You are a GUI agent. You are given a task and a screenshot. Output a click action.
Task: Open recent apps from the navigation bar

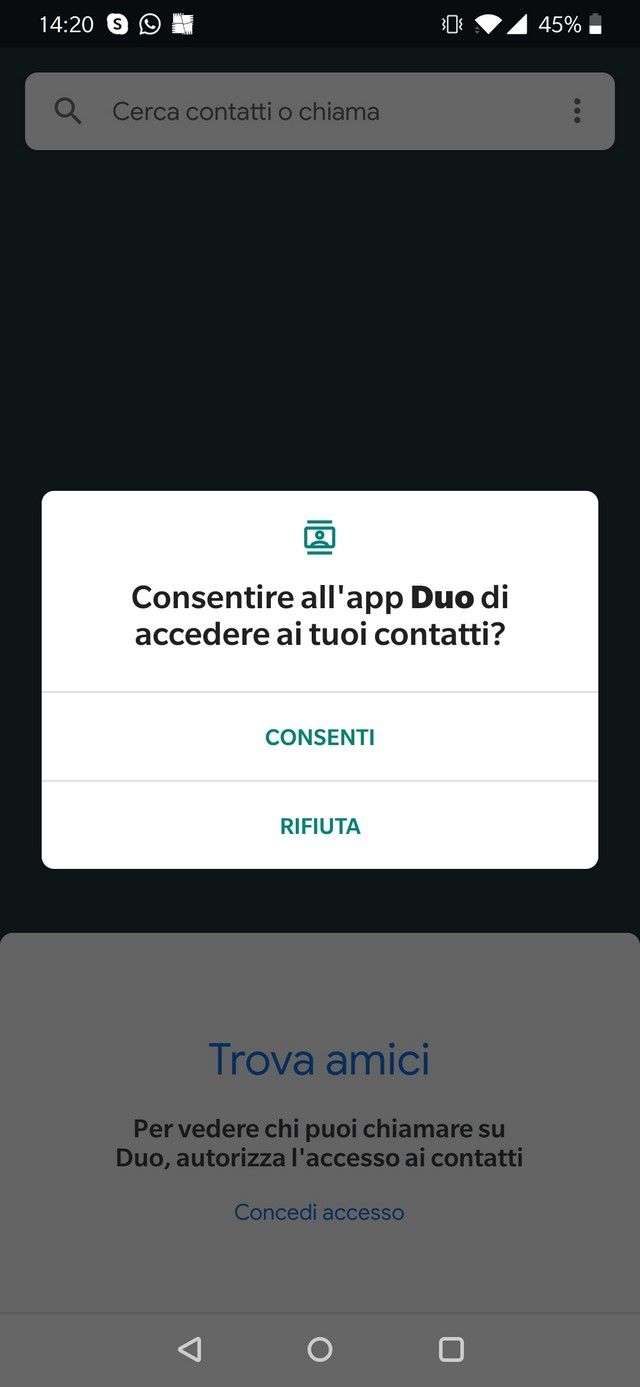click(x=451, y=1349)
